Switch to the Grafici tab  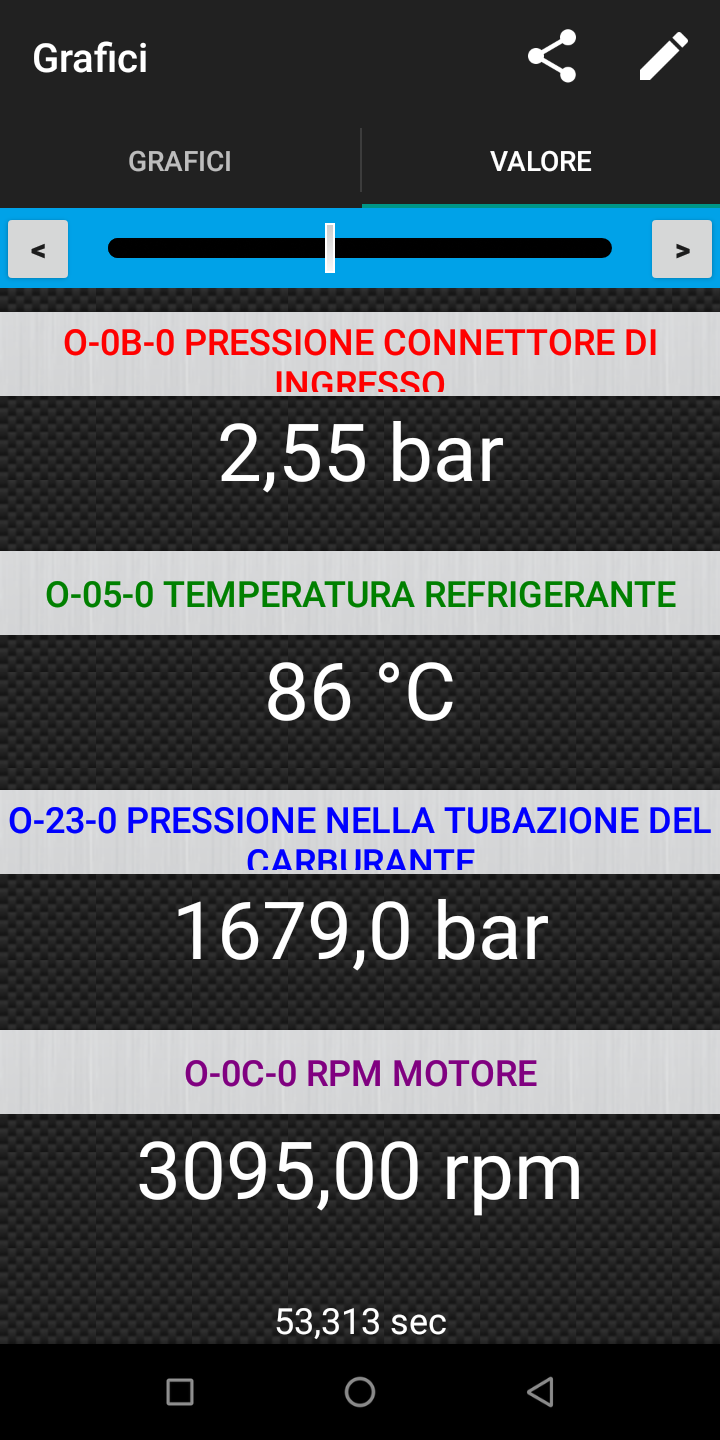pyautogui.click(x=180, y=161)
